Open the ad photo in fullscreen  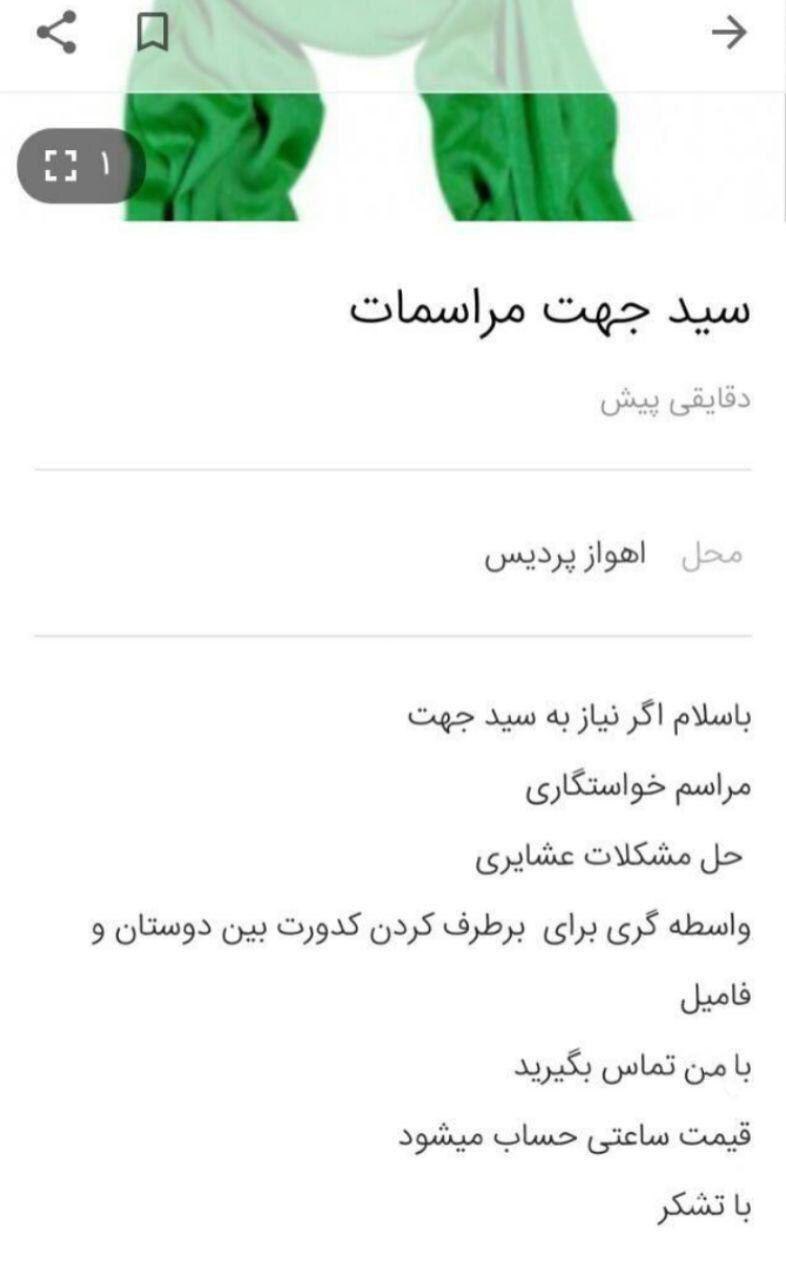[x=80, y=165]
